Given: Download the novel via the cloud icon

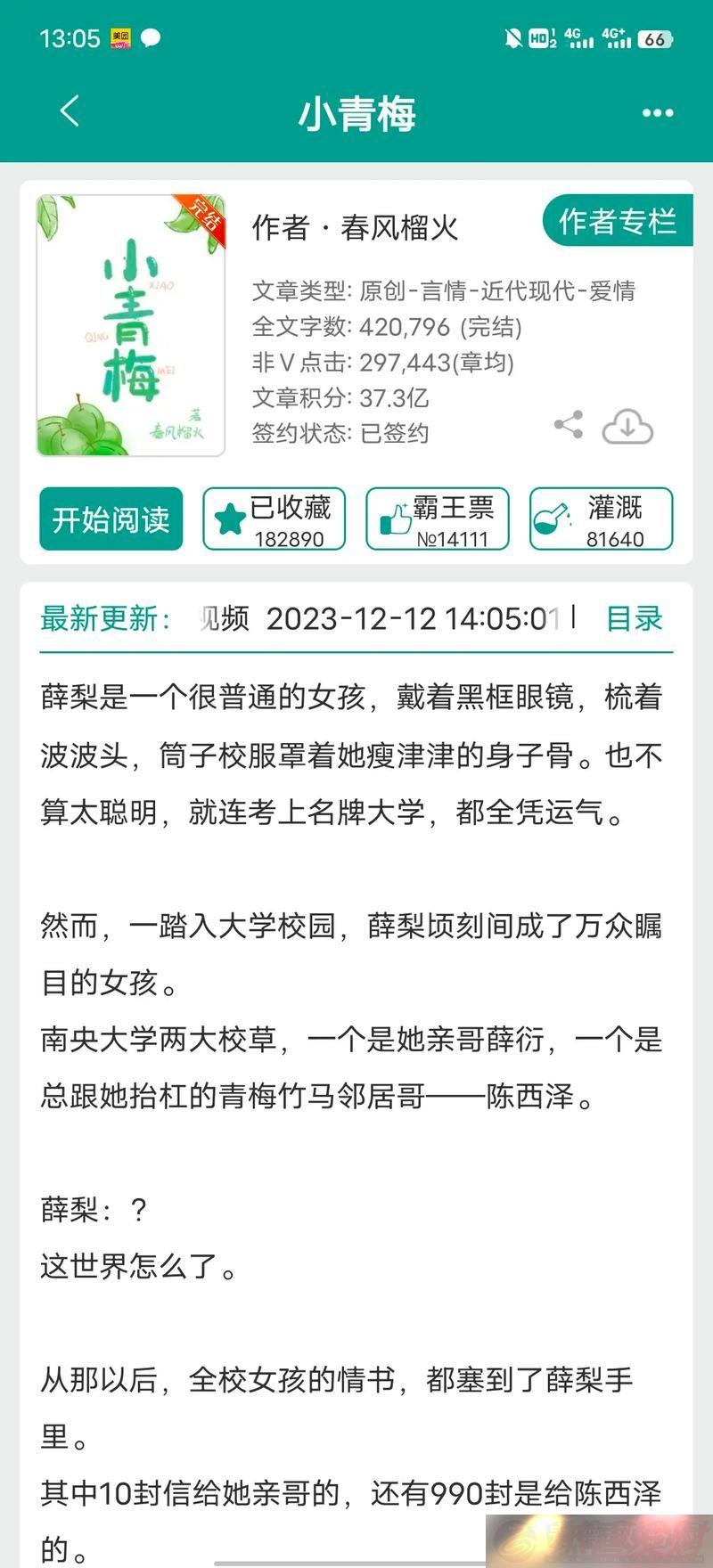Looking at the screenshot, I should click(627, 427).
